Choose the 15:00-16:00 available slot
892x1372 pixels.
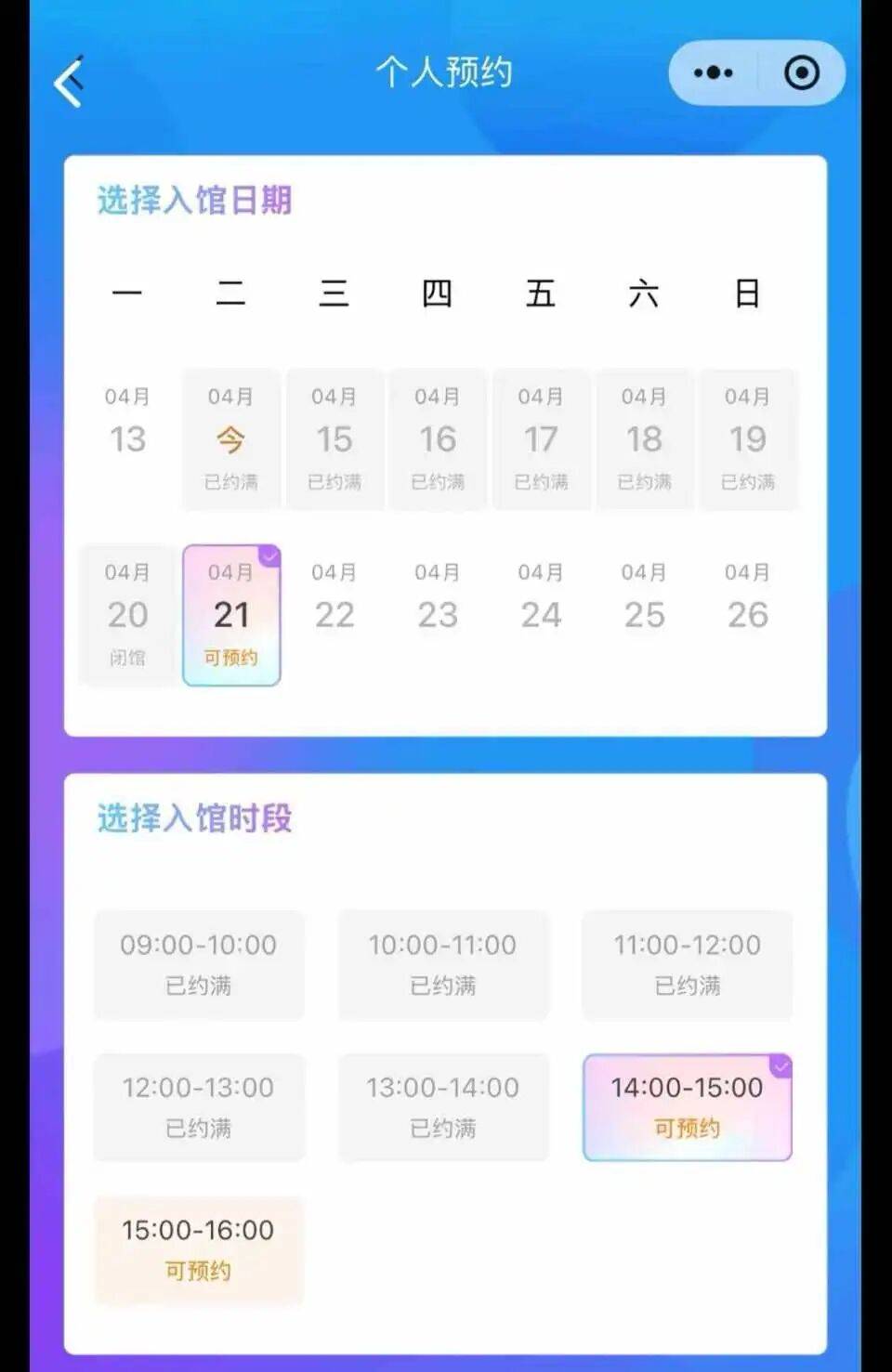pyautogui.click(x=198, y=1248)
